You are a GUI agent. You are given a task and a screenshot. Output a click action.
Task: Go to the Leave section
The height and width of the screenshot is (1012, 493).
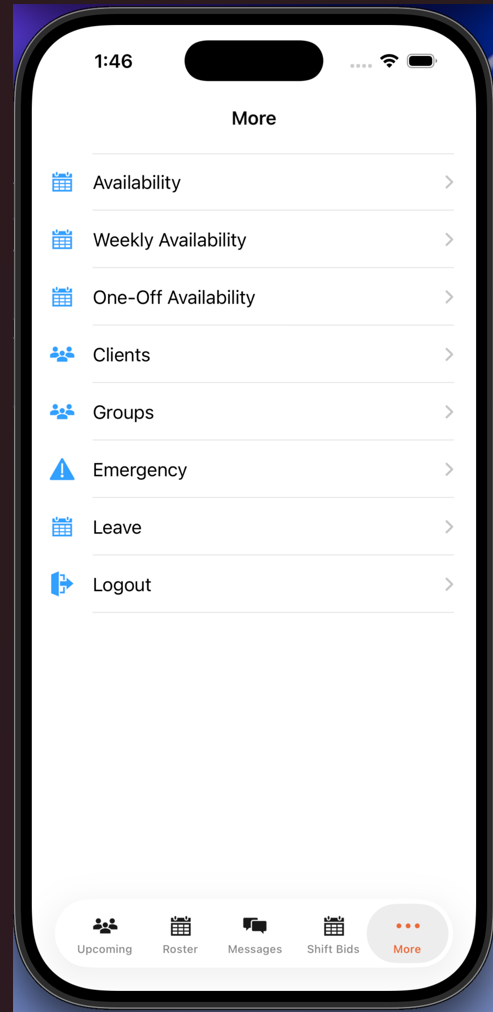point(253,527)
